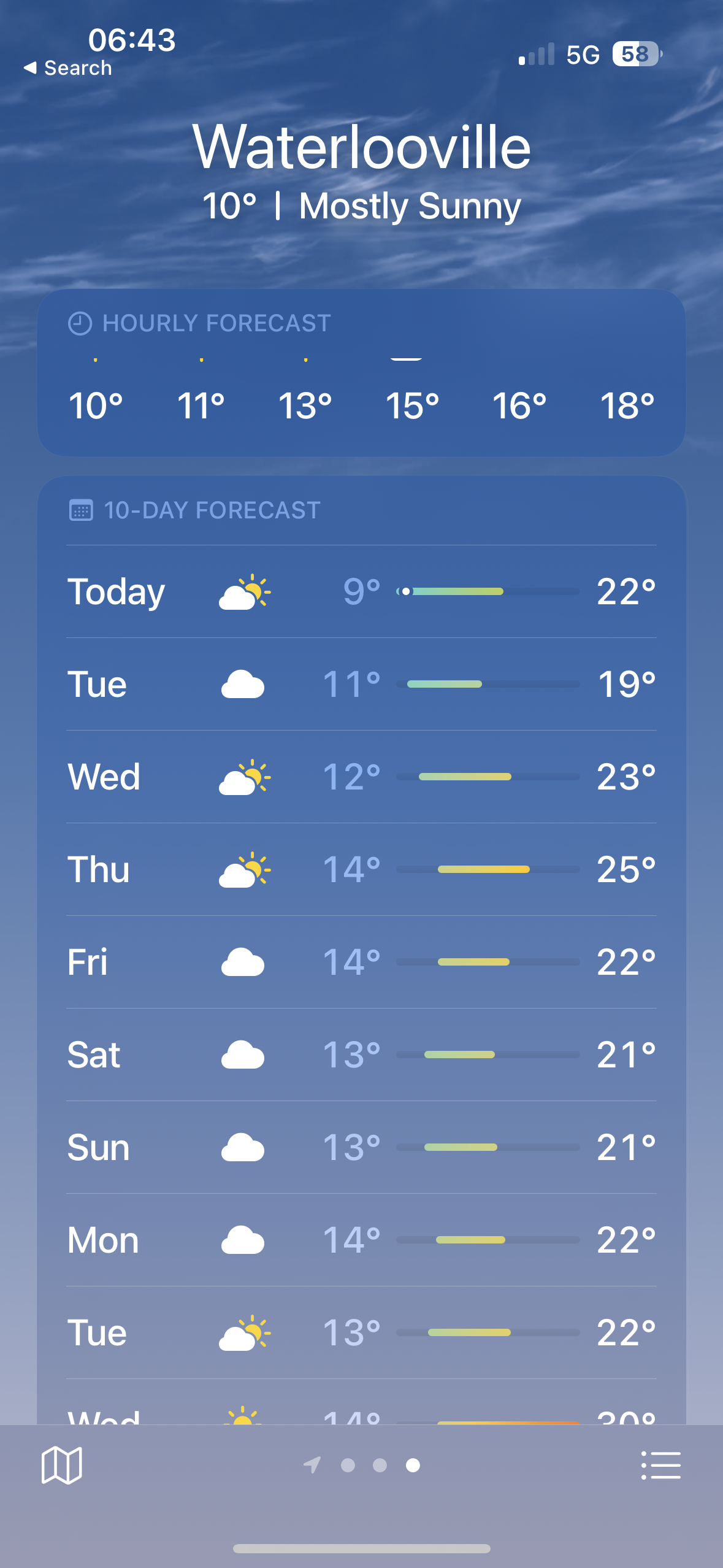Open the hourly forecast card
Screen dimensions: 723x1568
(361, 374)
